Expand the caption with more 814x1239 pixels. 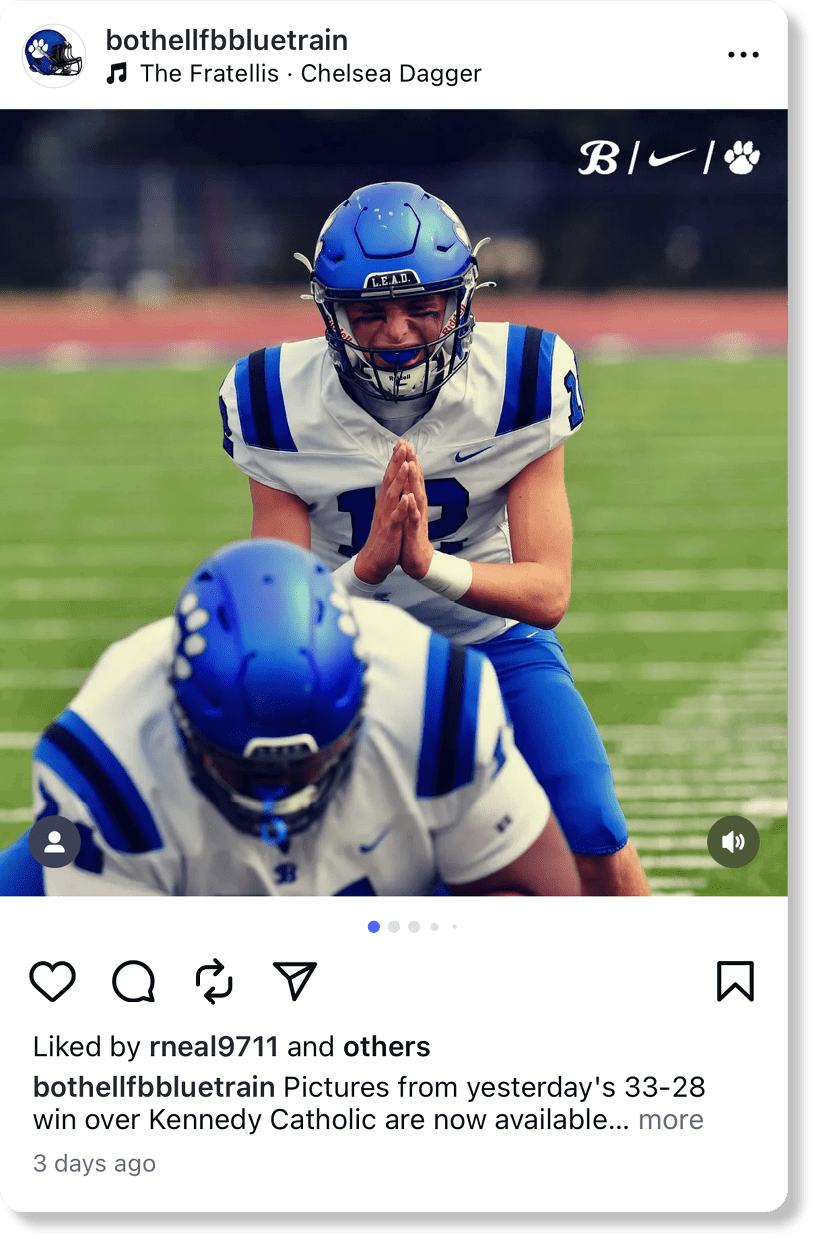coord(670,1120)
